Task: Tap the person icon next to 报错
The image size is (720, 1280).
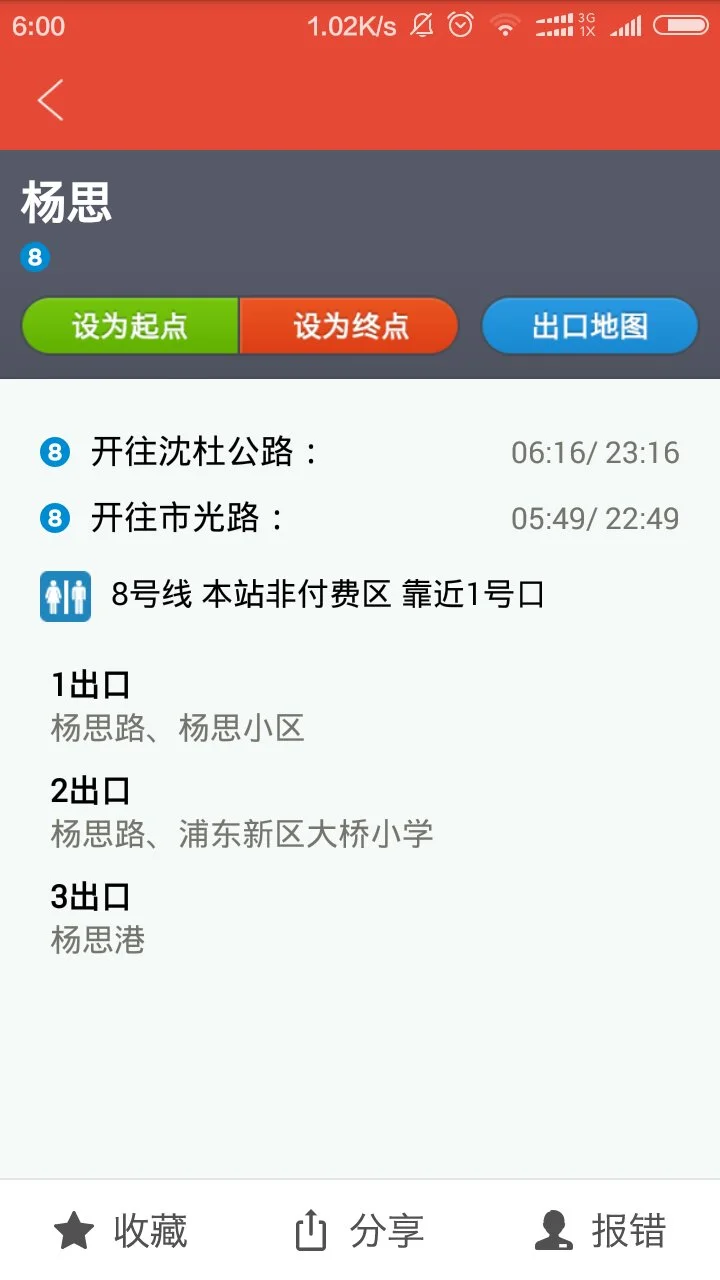Action: [553, 1229]
